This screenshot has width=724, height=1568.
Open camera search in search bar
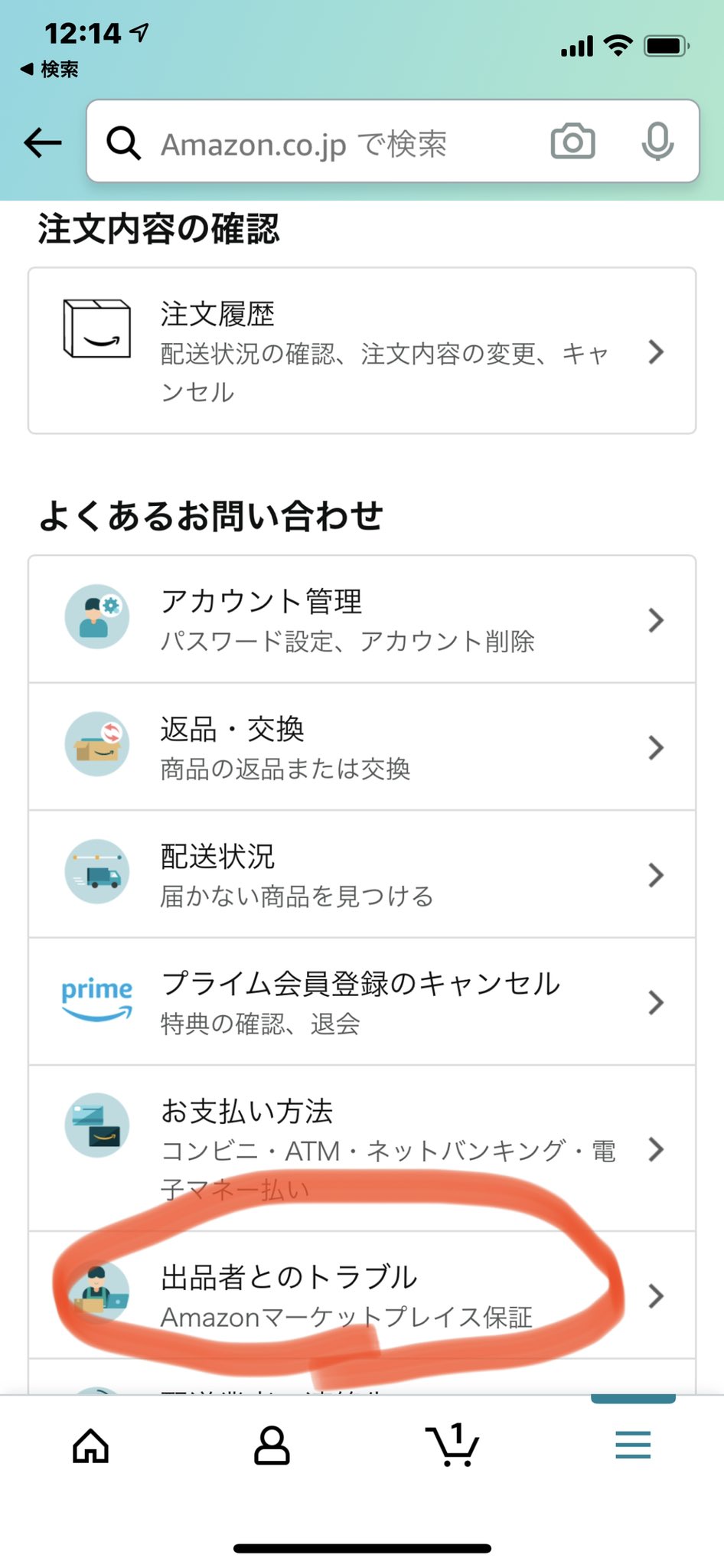point(572,142)
